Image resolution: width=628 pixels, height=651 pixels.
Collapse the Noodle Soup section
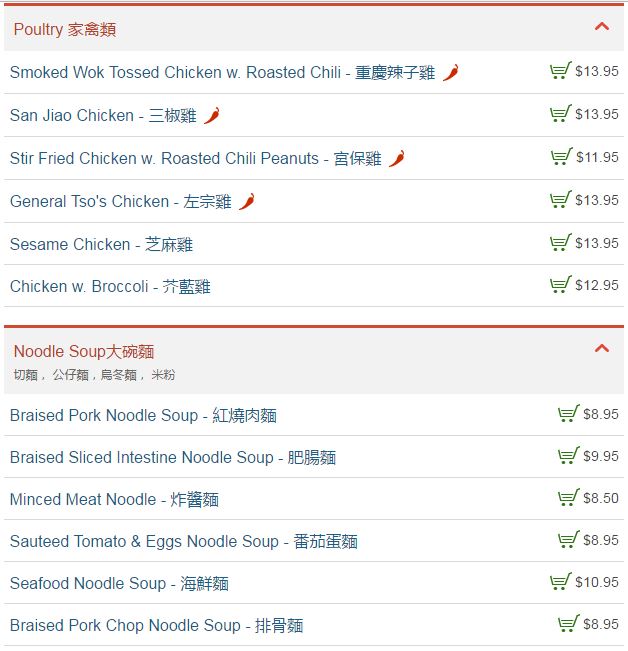pyautogui.click(x=601, y=349)
